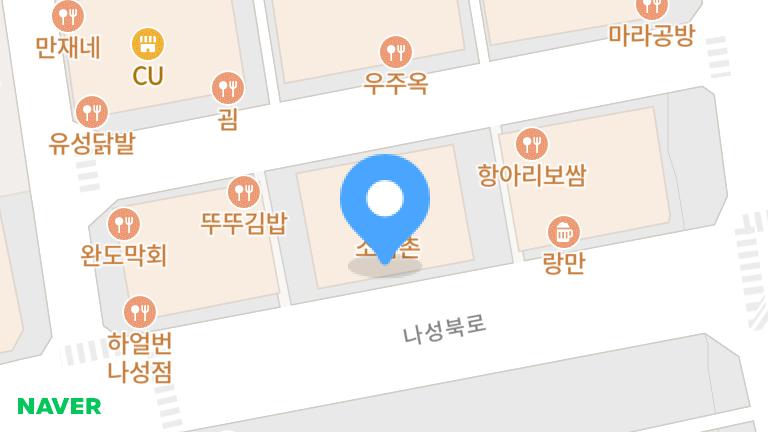Open the 항아리보쌈 restaurant marker
This screenshot has height=432, width=768.
532,144
